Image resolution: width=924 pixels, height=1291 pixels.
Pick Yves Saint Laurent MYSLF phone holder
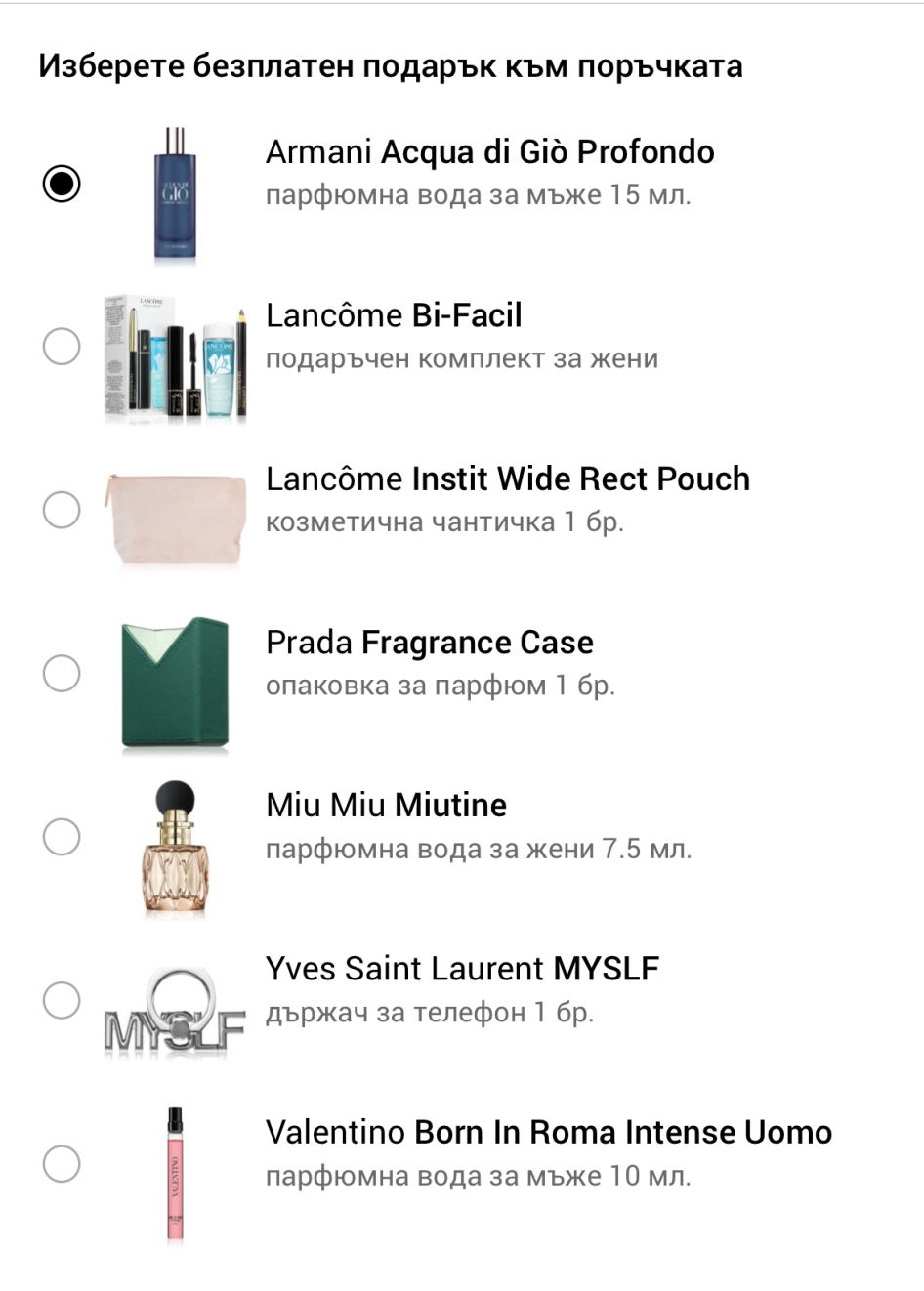click(x=62, y=1000)
